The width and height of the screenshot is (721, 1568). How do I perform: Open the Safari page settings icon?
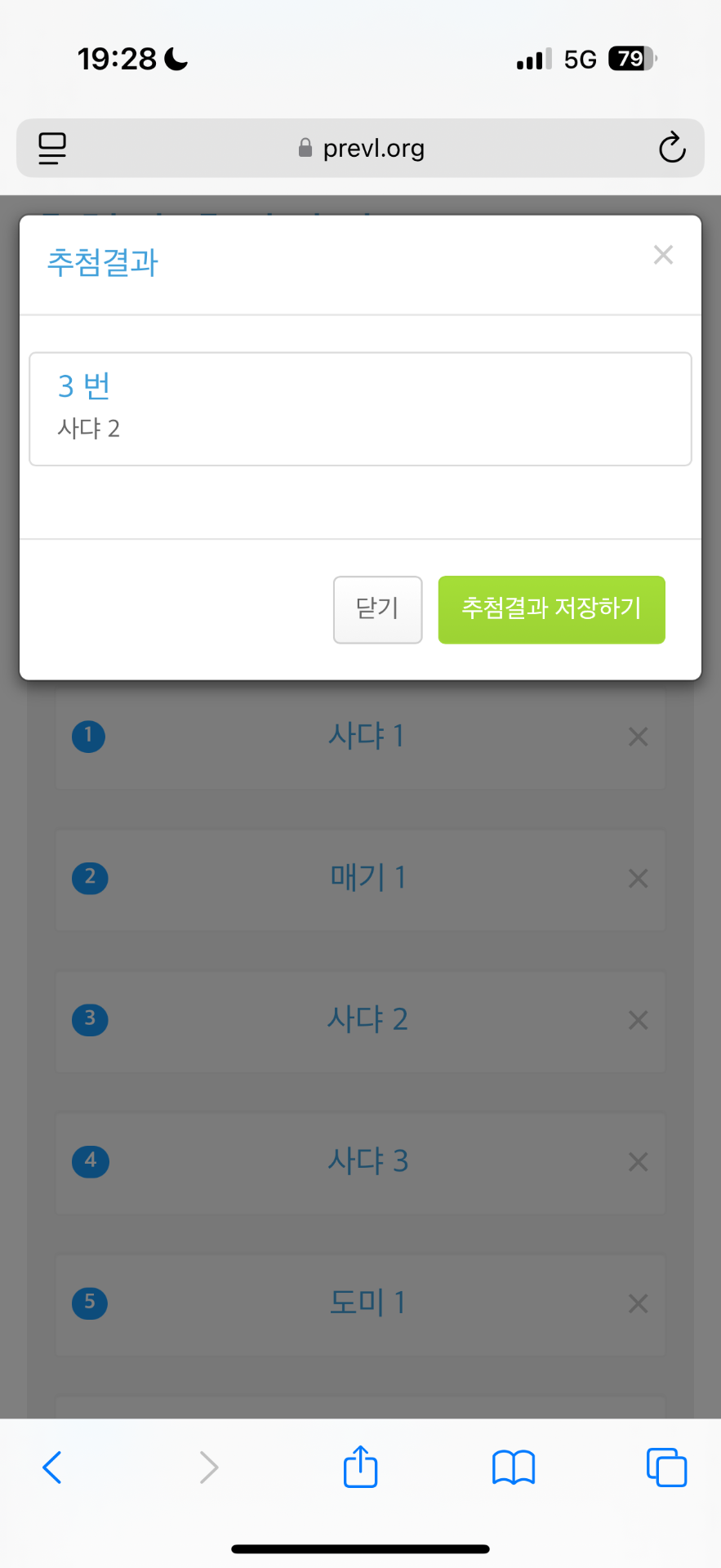point(52,149)
